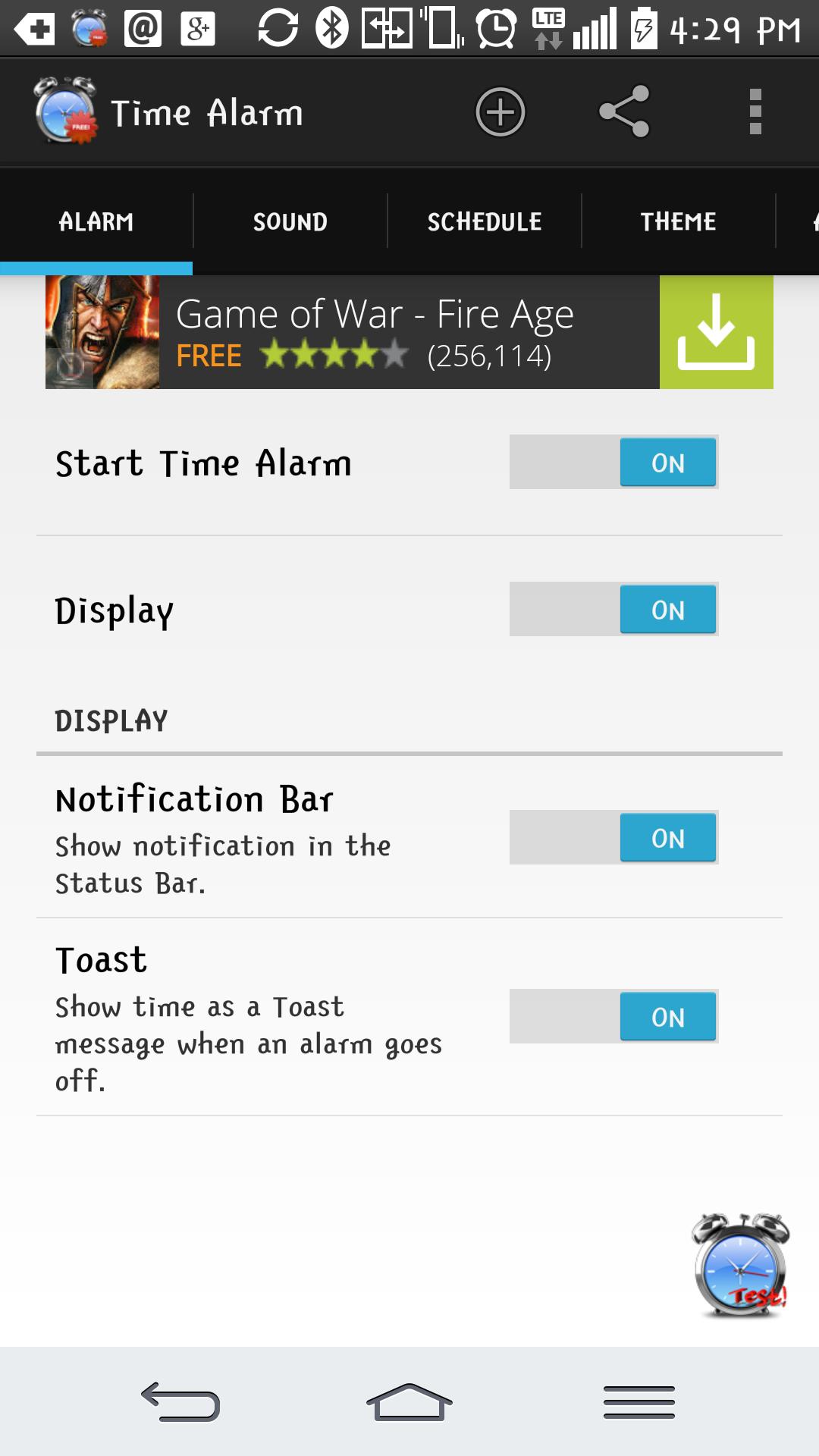Viewport: 819px width, 1456px height.
Task: Tap the green download icon for Game of War
Action: point(716,331)
